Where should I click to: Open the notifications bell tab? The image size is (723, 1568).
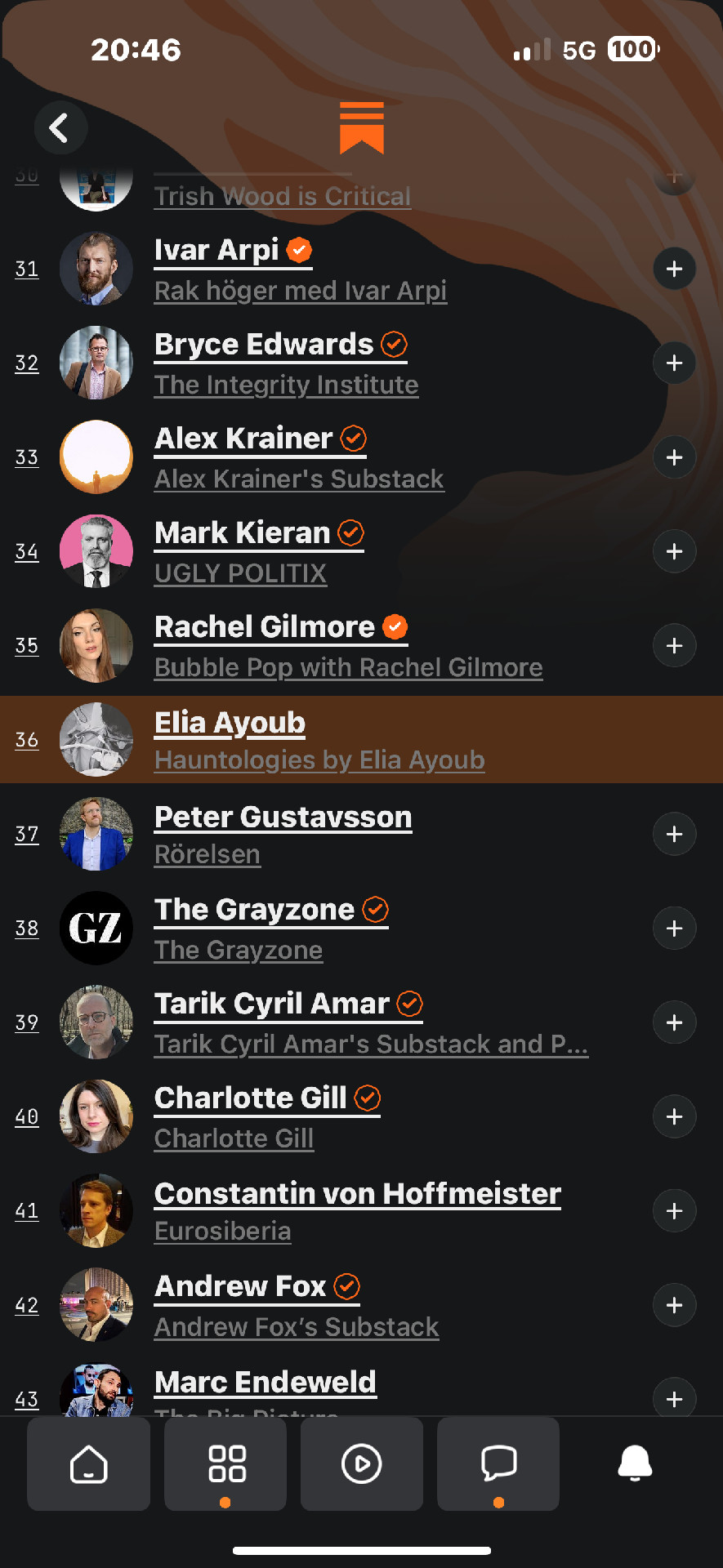(635, 1463)
